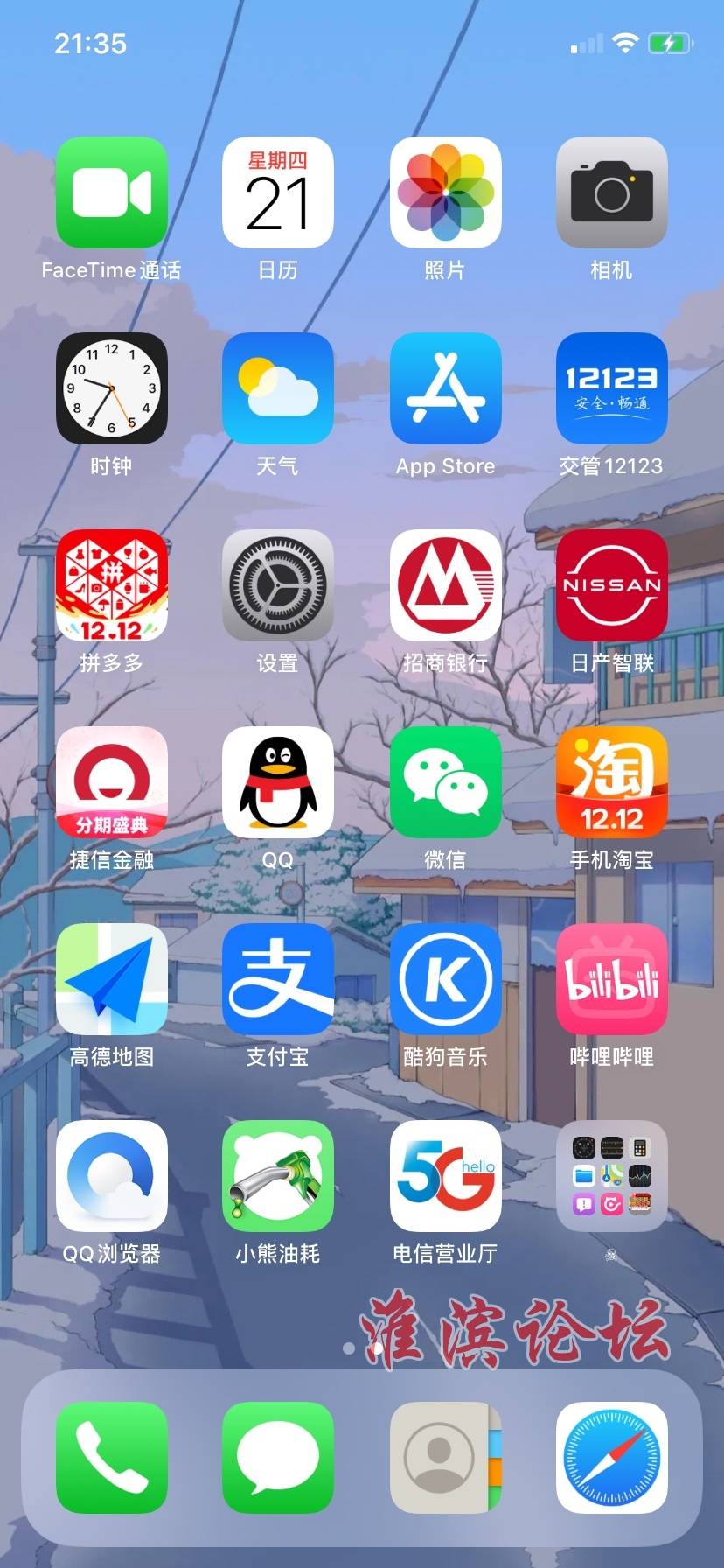
Task: Open QQ messenger
Action: 278,782
